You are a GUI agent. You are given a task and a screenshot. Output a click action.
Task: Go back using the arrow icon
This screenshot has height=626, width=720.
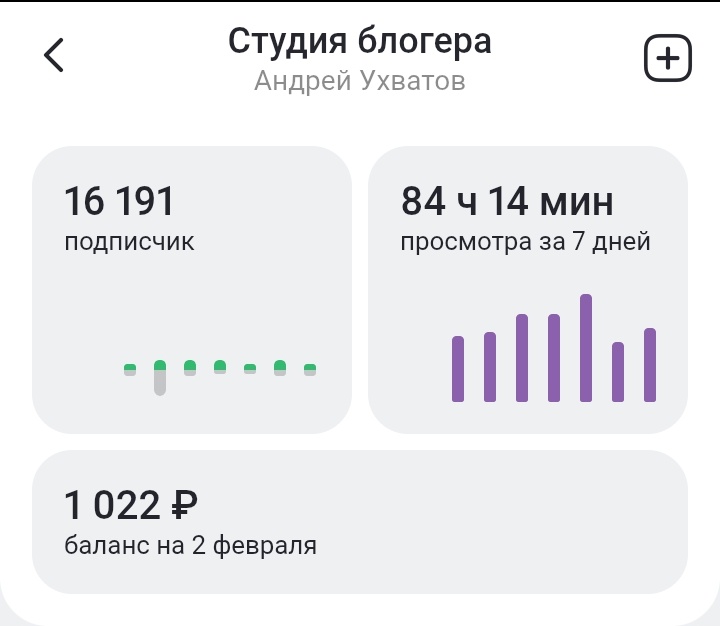[54, 55]
